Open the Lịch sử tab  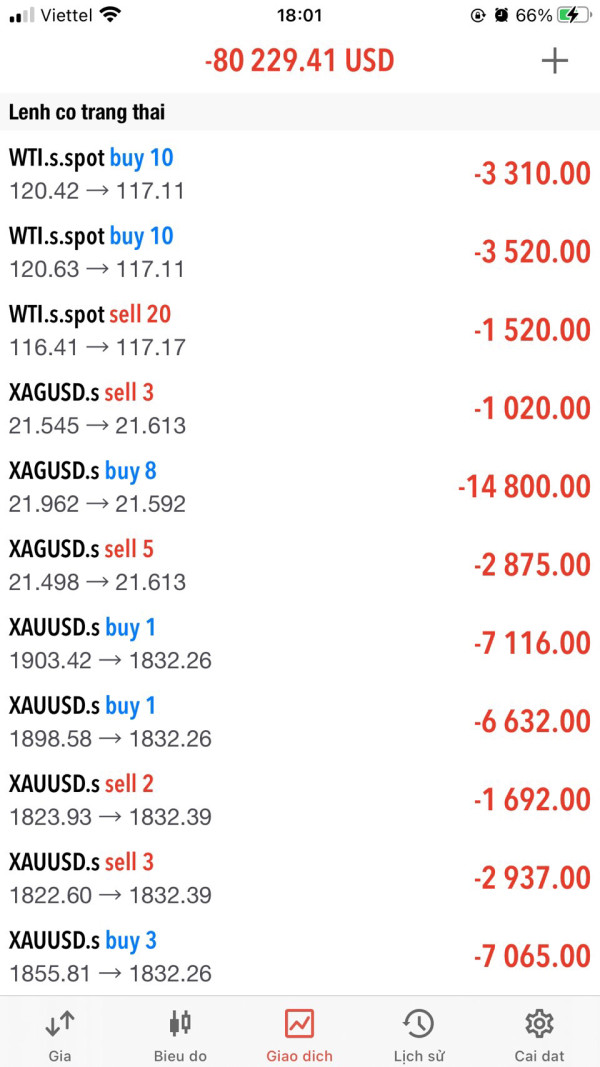(x=418, y=1034)
